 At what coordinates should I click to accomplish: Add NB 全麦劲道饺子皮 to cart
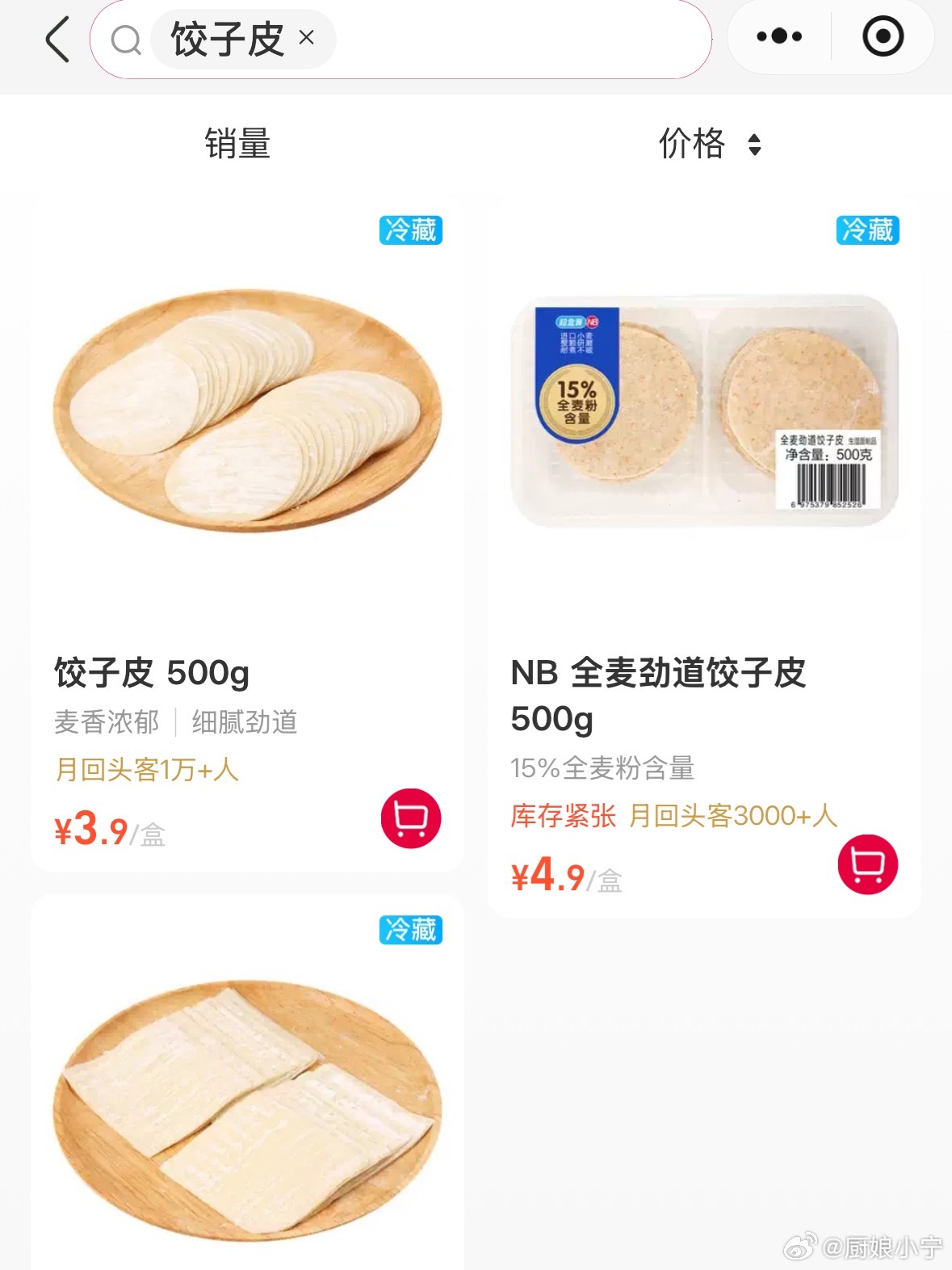867,864
